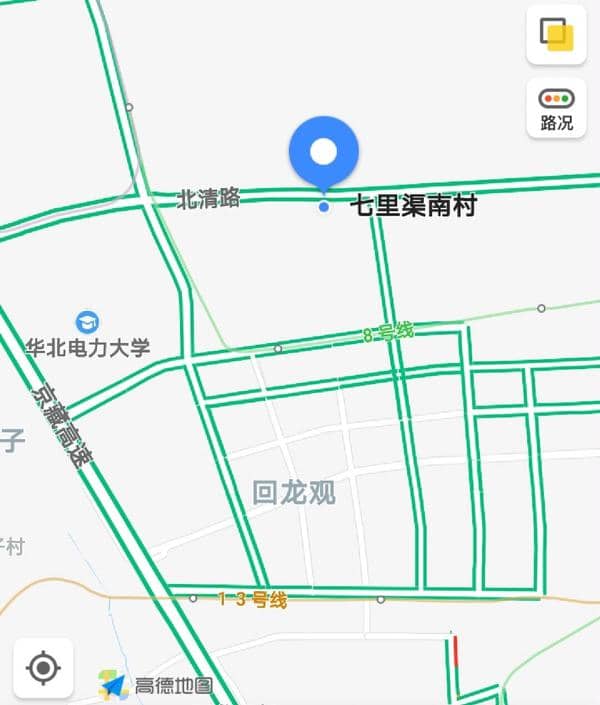Recenter map on current location
The image size is (600, 705).
pyautogui.click(x=43, y=667)
